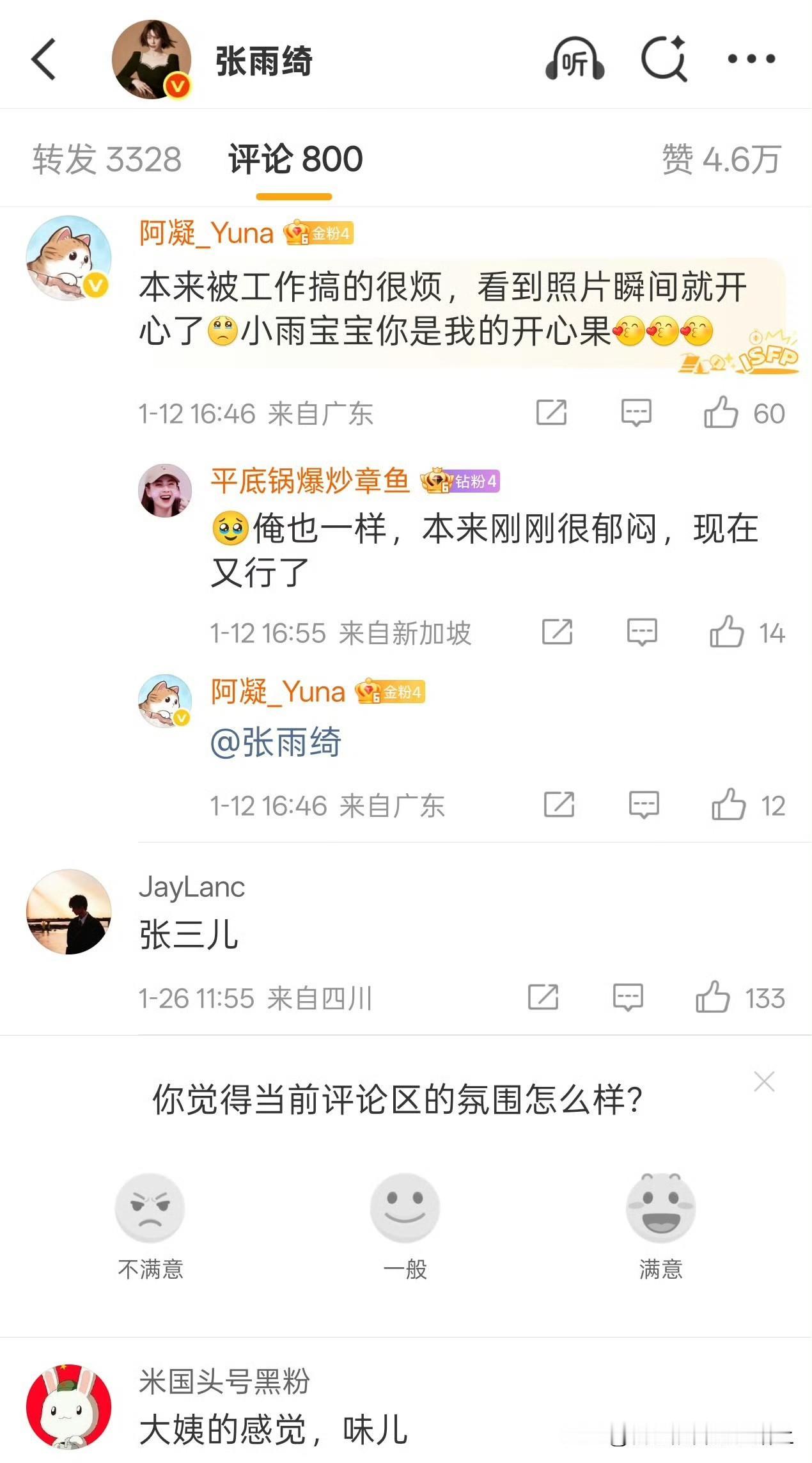Tap the refresh icon next to the listen icon
This screenshot has height=1463, width=812.
pos(665,59)
